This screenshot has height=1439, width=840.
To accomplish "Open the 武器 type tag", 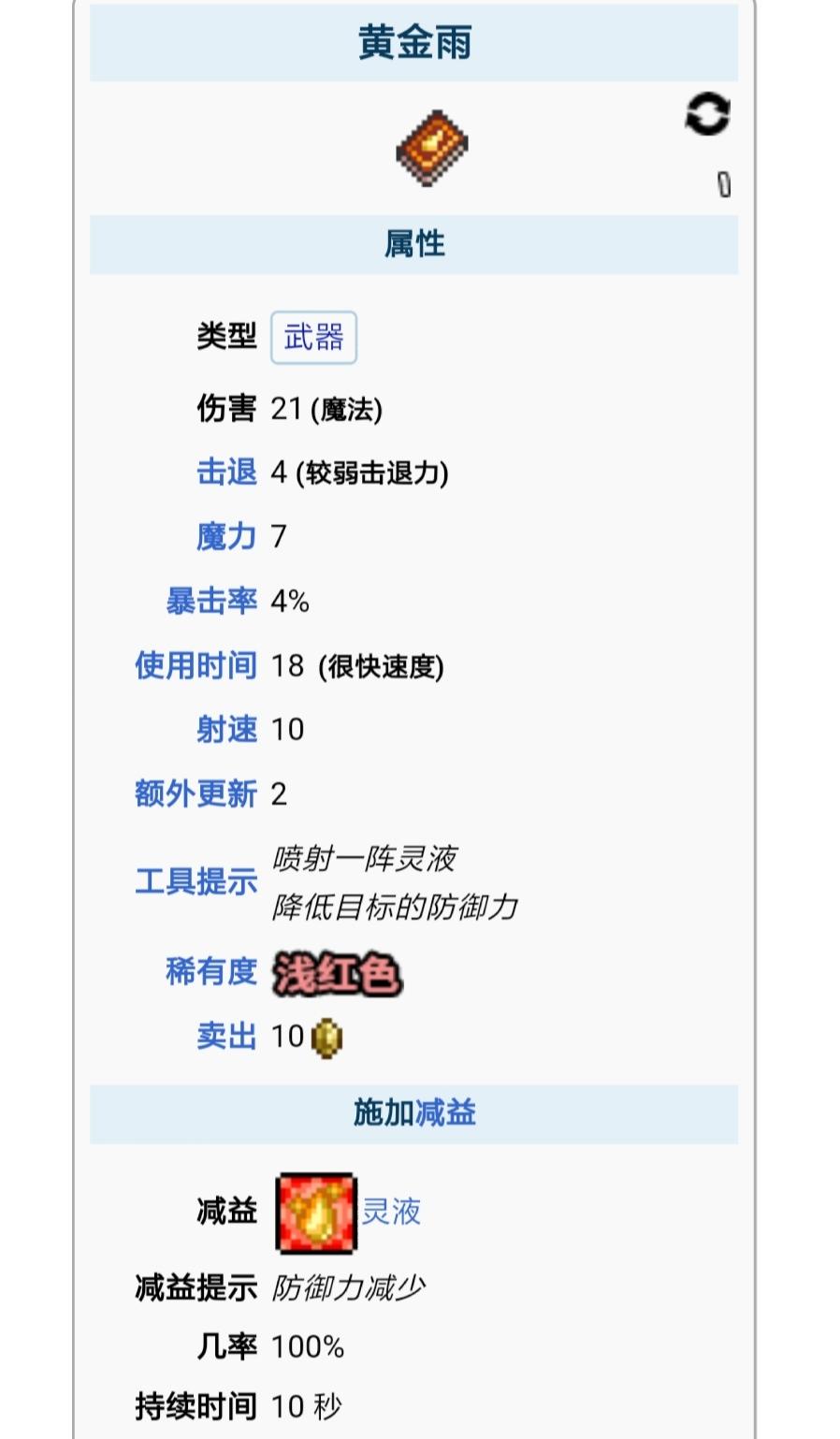I will (x=313, y=337).
